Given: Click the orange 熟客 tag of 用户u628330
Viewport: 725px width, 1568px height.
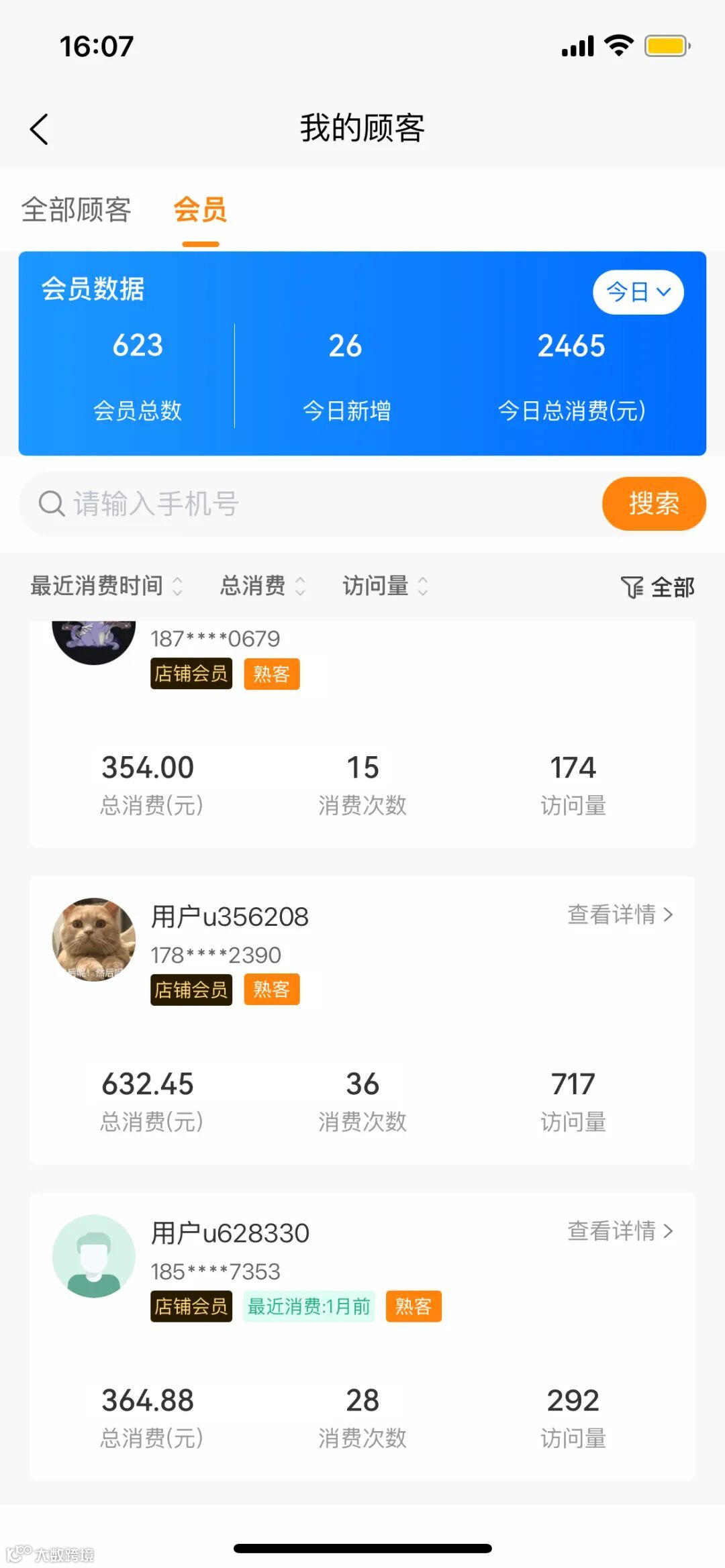Looking at the screenshot, I should click(413, 1307).
